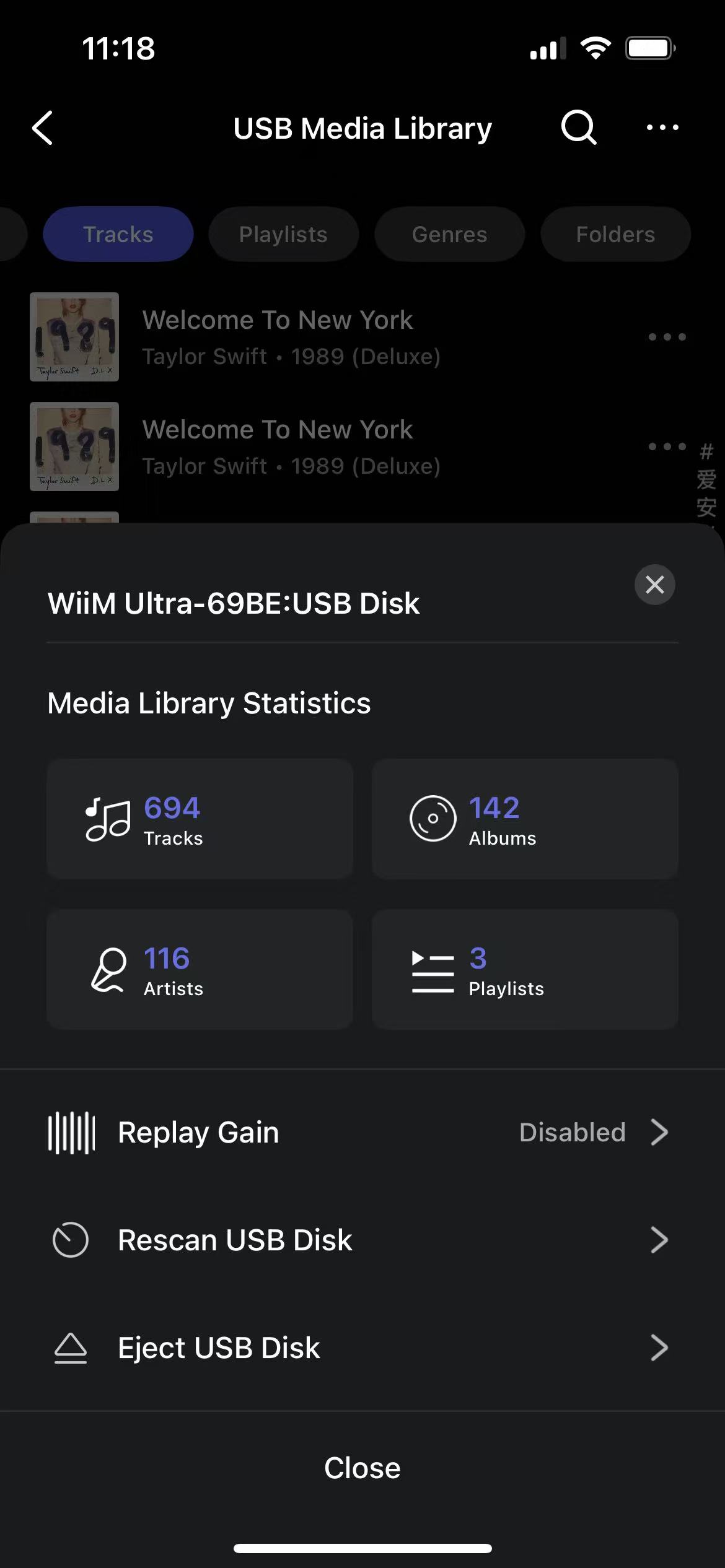This screenshot has width=725, height=1568.
Task: View the 694 Tracks card
Action: tap(200, 819)
